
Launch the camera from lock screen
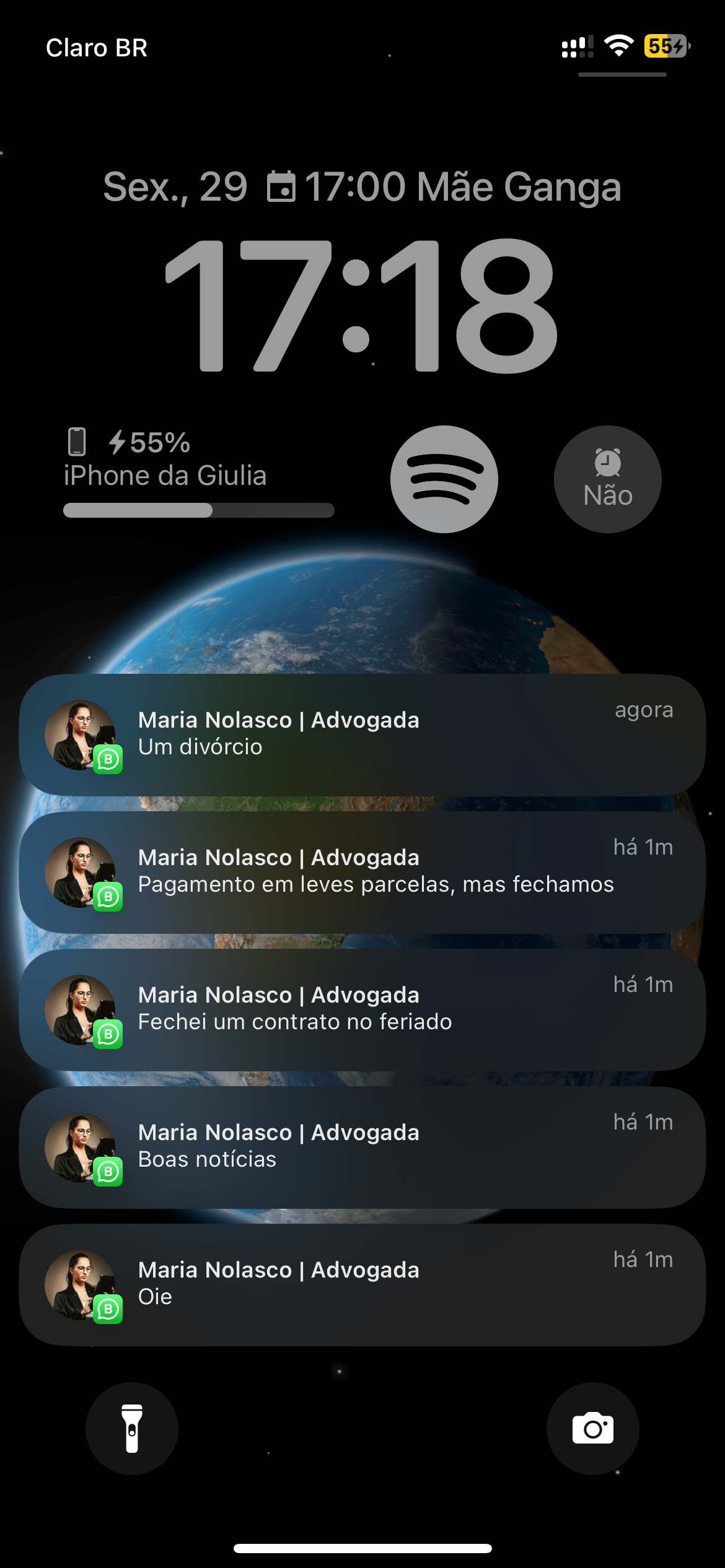click(592, 1428)
